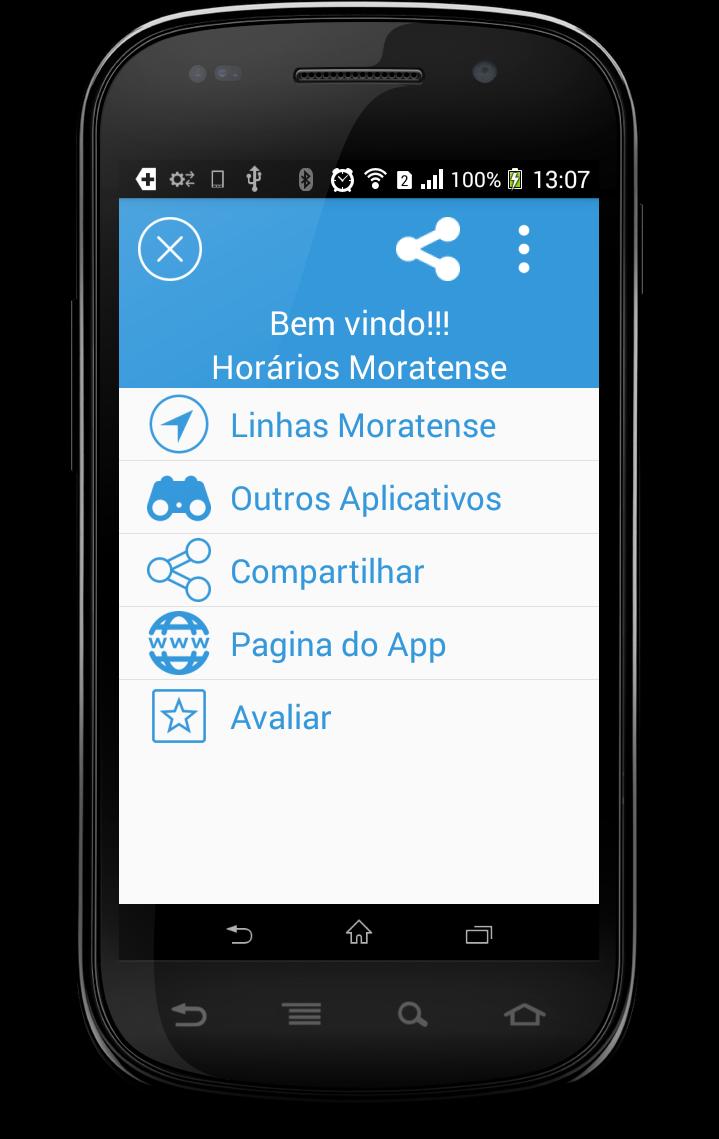
Task: Open the three-dot overflow menu
Action: [523, 249]
